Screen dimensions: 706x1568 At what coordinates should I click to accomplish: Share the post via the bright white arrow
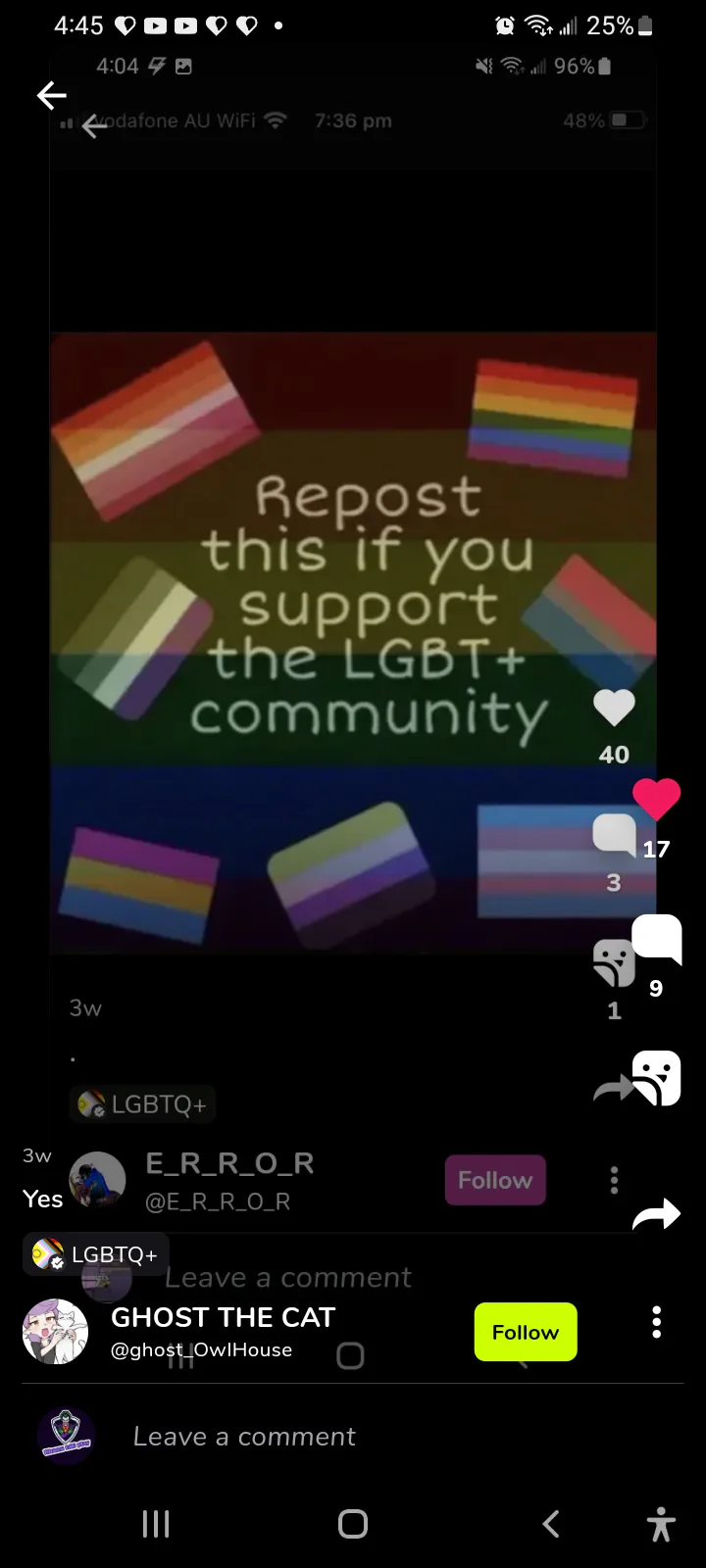click(656, 1214)
